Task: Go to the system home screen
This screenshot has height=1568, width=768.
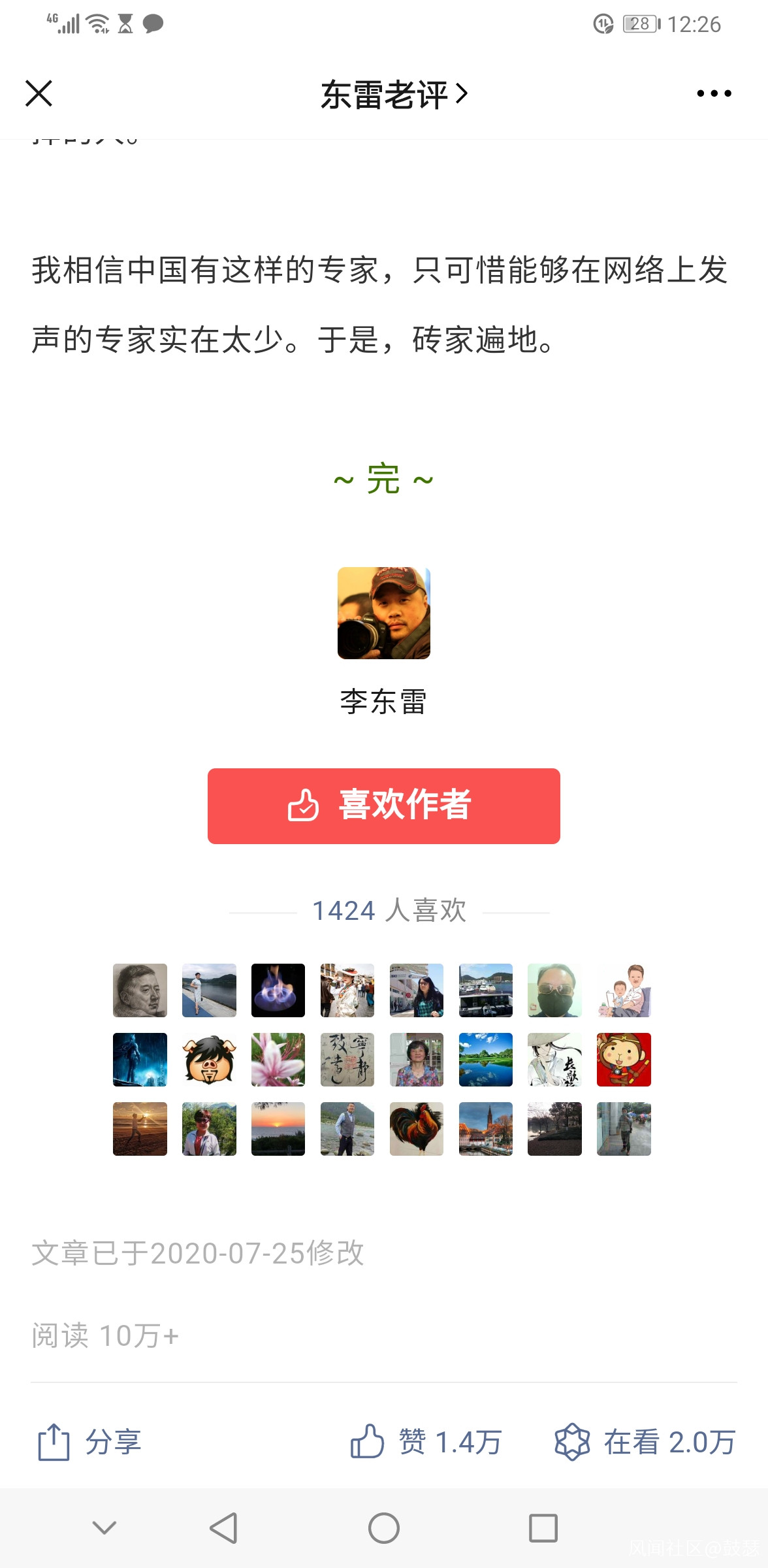Action: 383,1528
